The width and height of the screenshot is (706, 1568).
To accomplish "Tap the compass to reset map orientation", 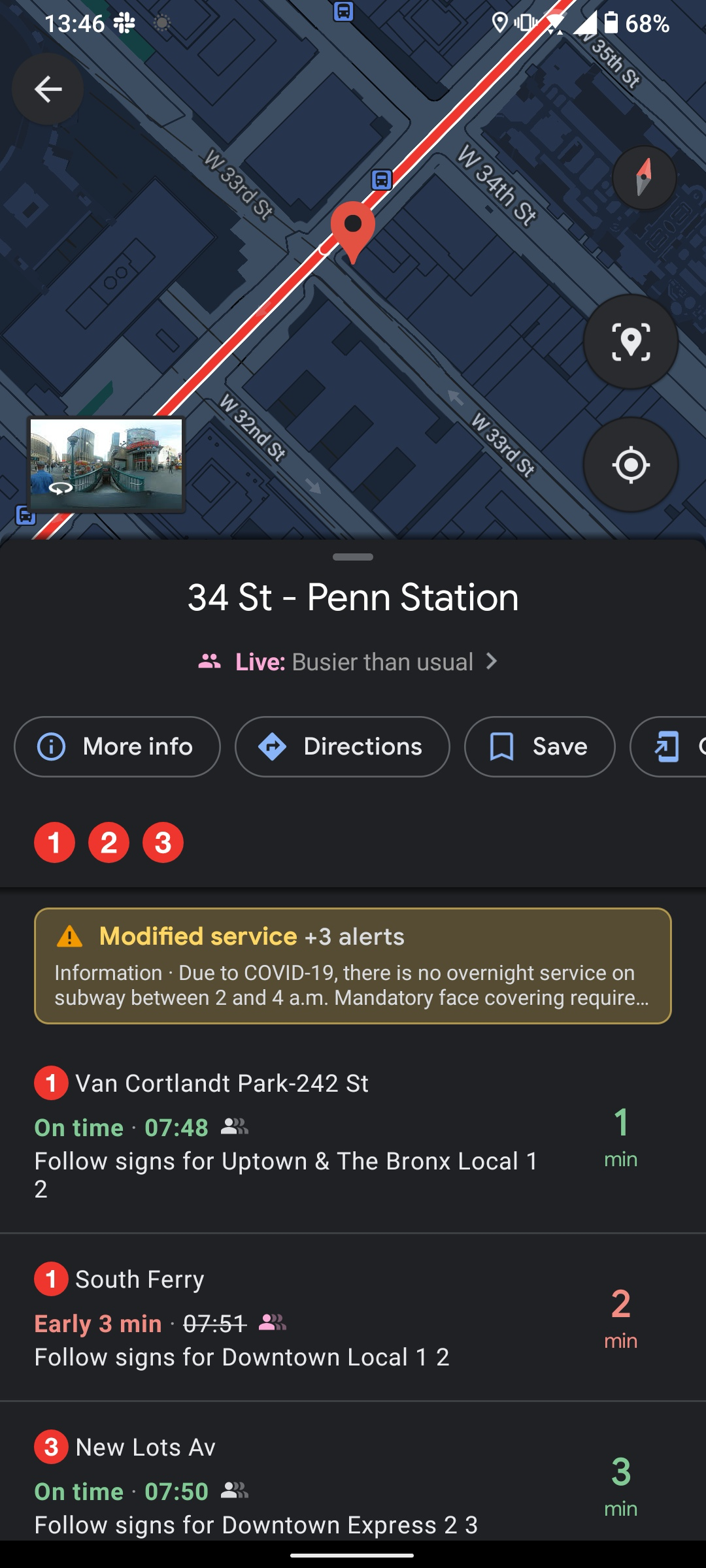I will coord(643,178).
